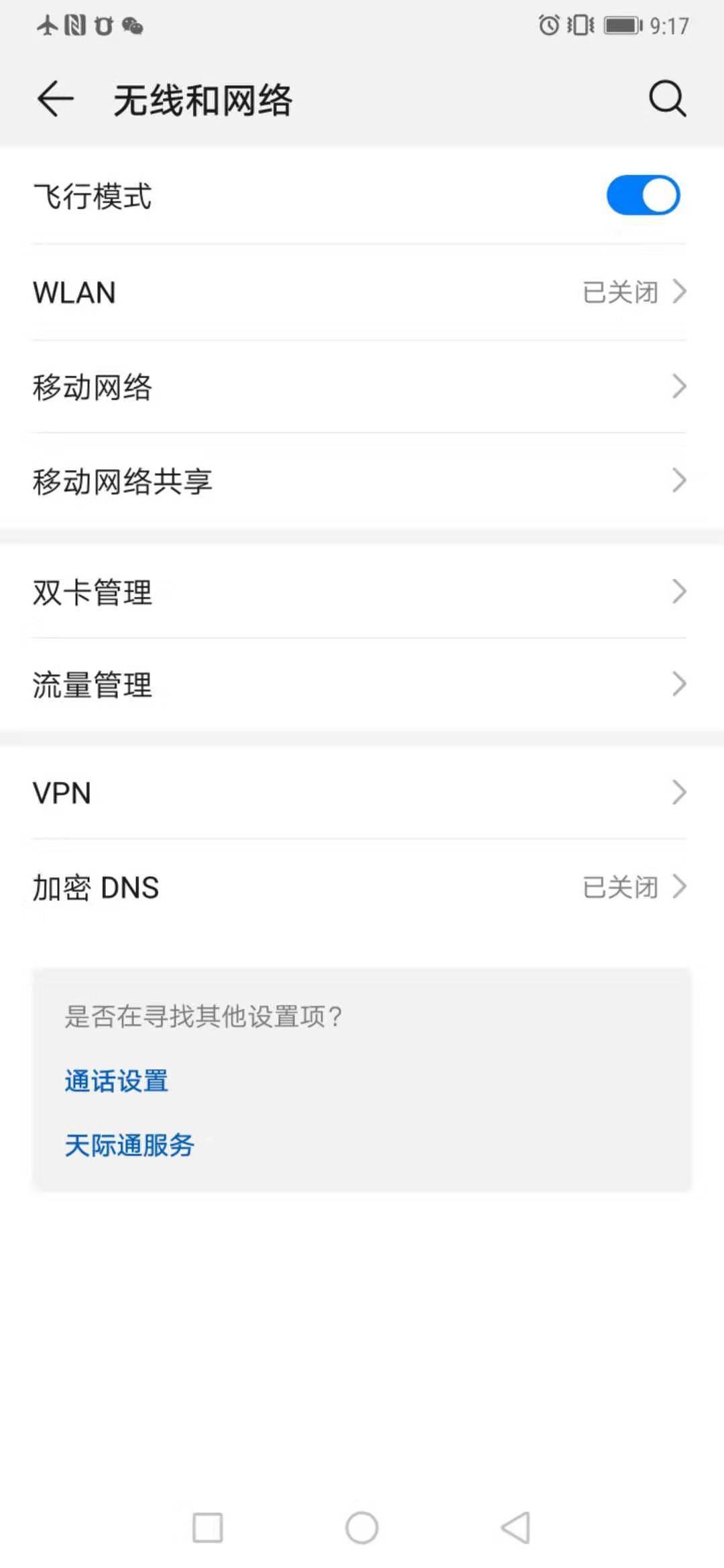This screenshot has width=724, height=1568.
Task: Open the search icon
Action: click(x=667, y=99)
